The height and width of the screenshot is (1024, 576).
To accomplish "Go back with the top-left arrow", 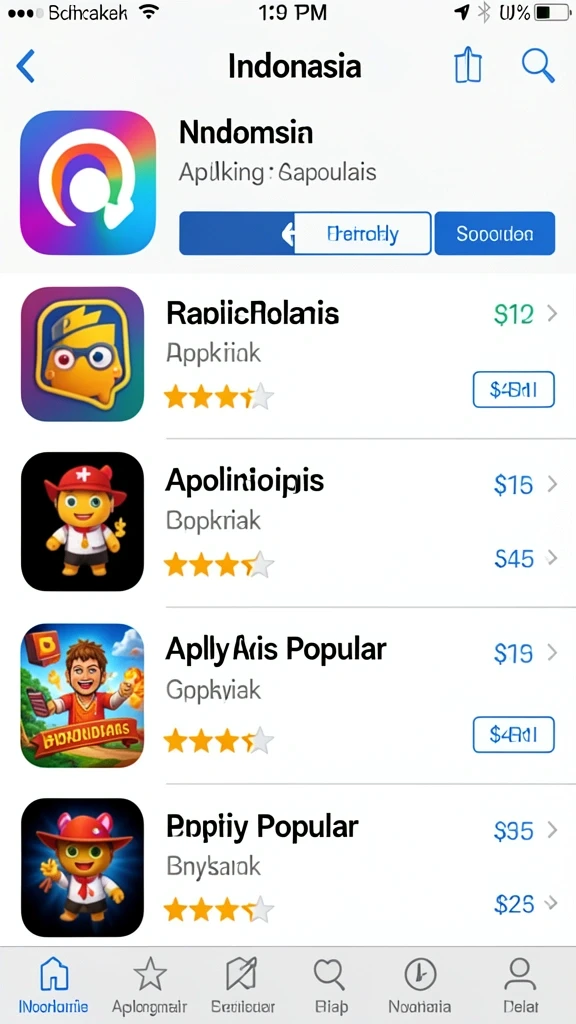I will [x=25, y=66].
